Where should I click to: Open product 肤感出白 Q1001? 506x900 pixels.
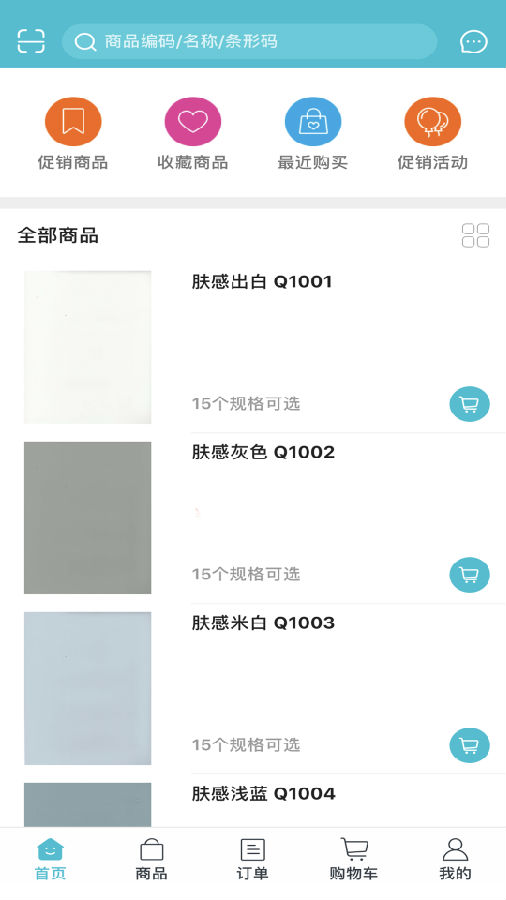262,282
